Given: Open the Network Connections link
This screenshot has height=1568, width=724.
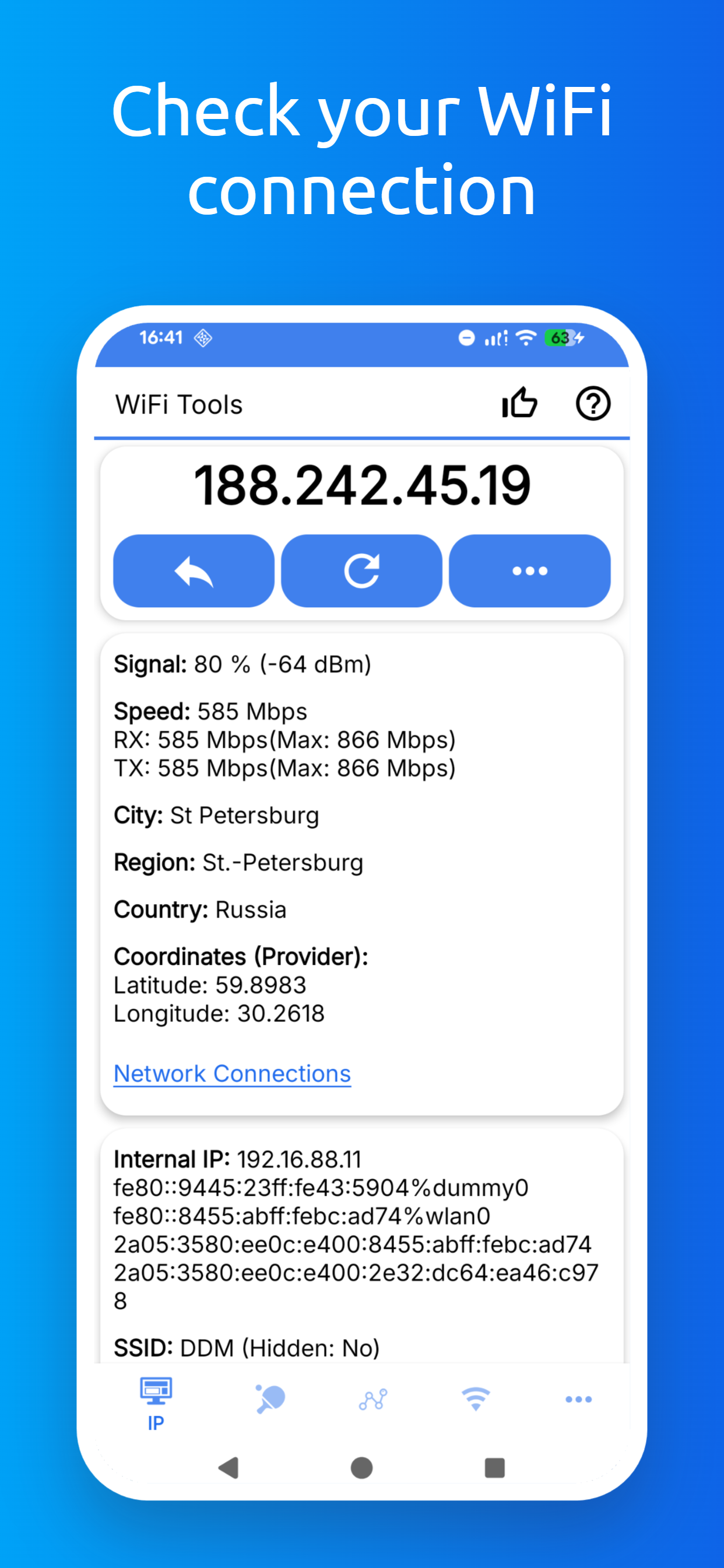Looking at the screenshot, I should [232, 1073].
